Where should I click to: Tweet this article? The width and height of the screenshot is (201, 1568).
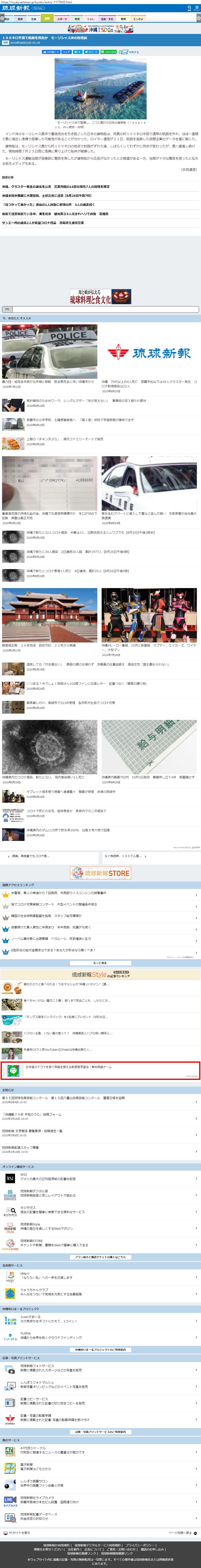pos(91,52)
